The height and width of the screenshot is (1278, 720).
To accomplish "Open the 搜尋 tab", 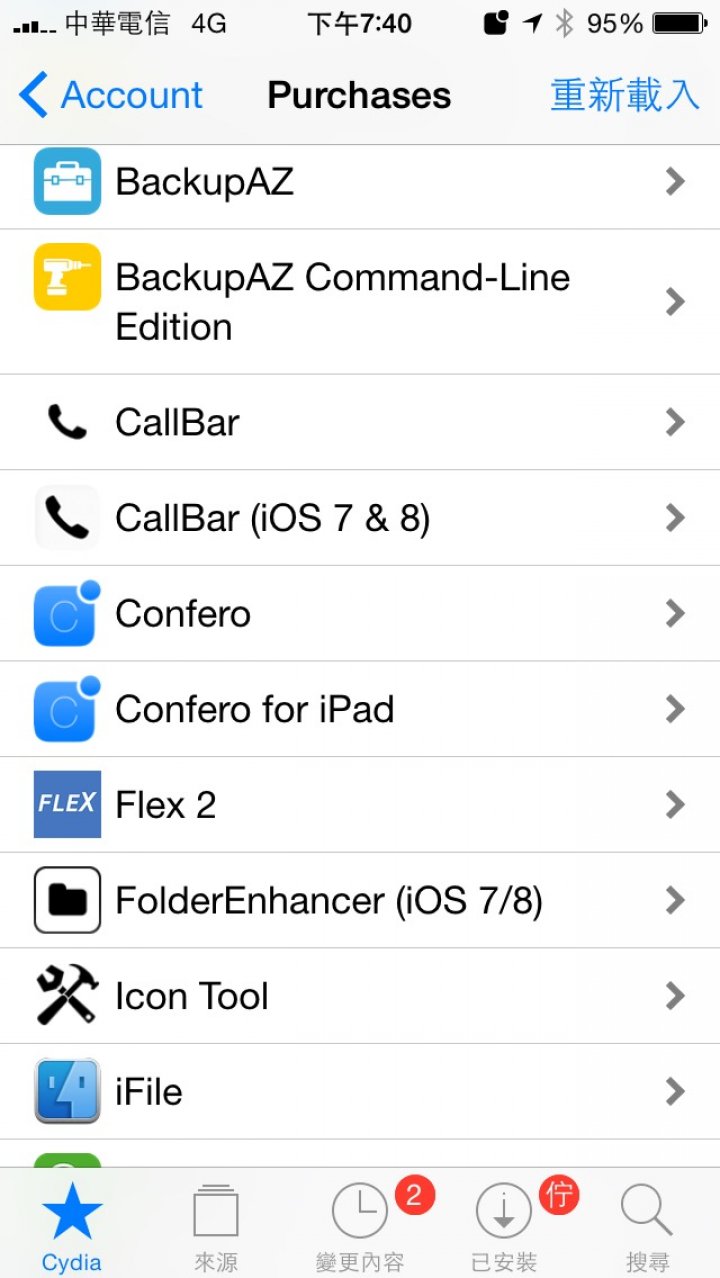I will point(646,1224).
